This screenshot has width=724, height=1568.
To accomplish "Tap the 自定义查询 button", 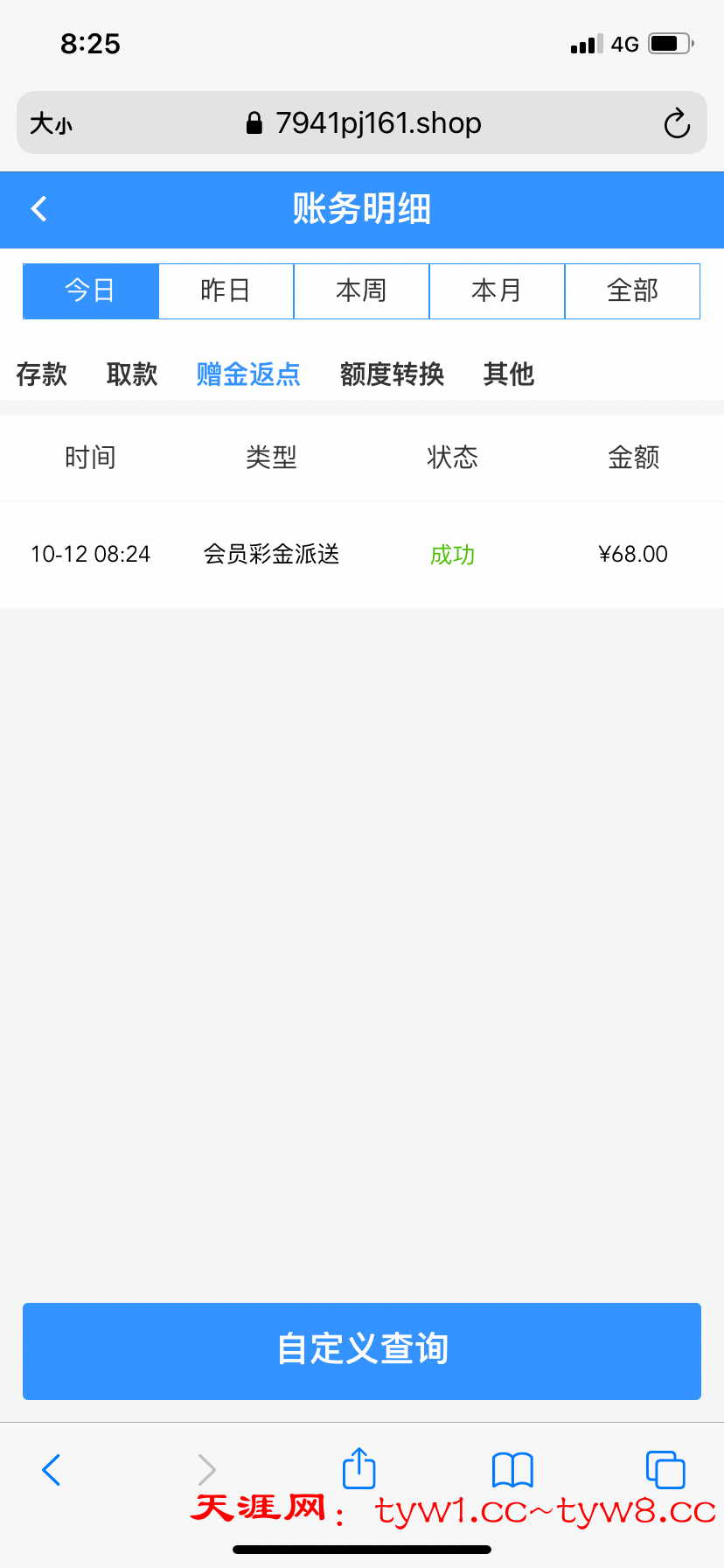I will coord(362,1350).
